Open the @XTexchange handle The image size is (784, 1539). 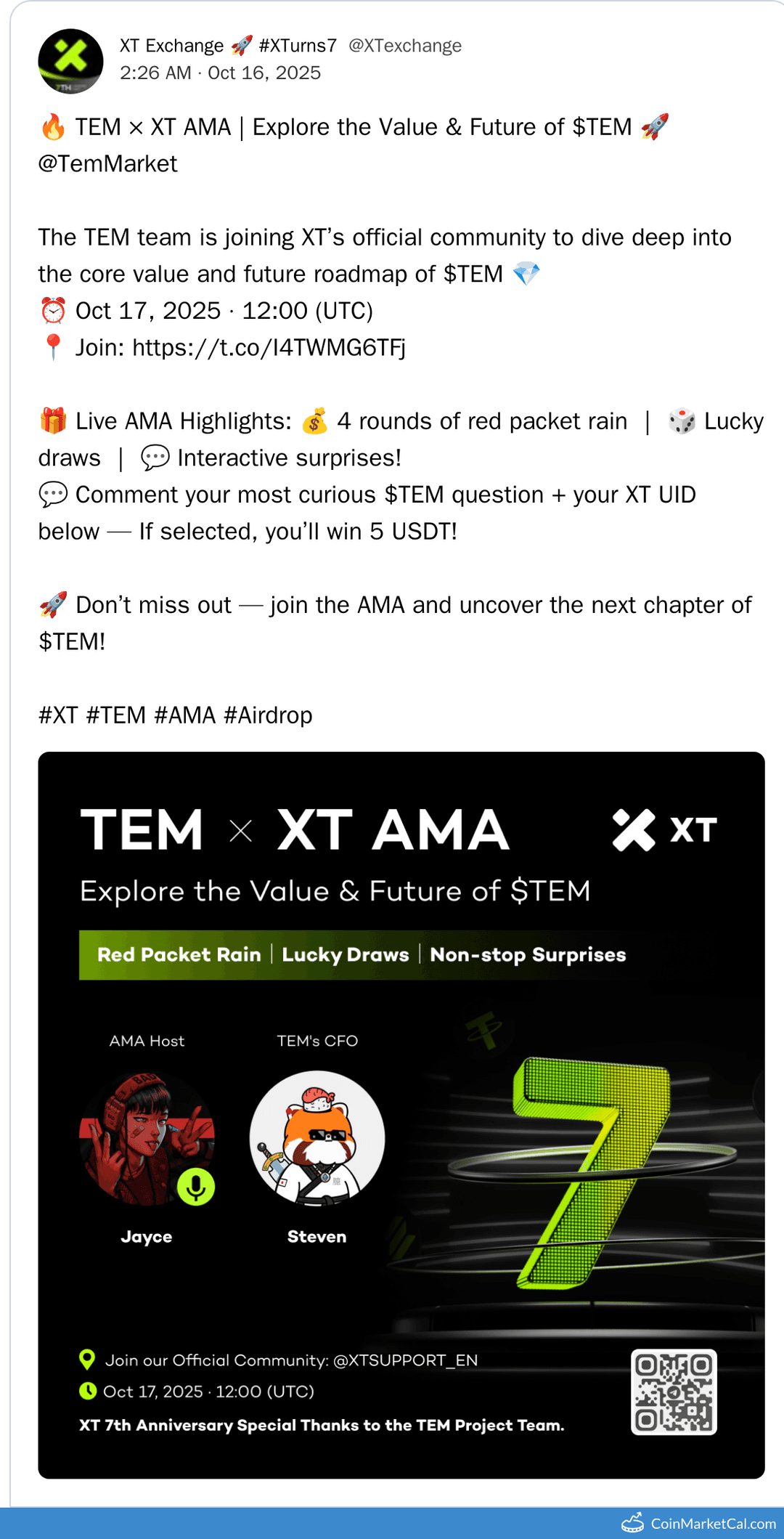[x=405, y=45]
